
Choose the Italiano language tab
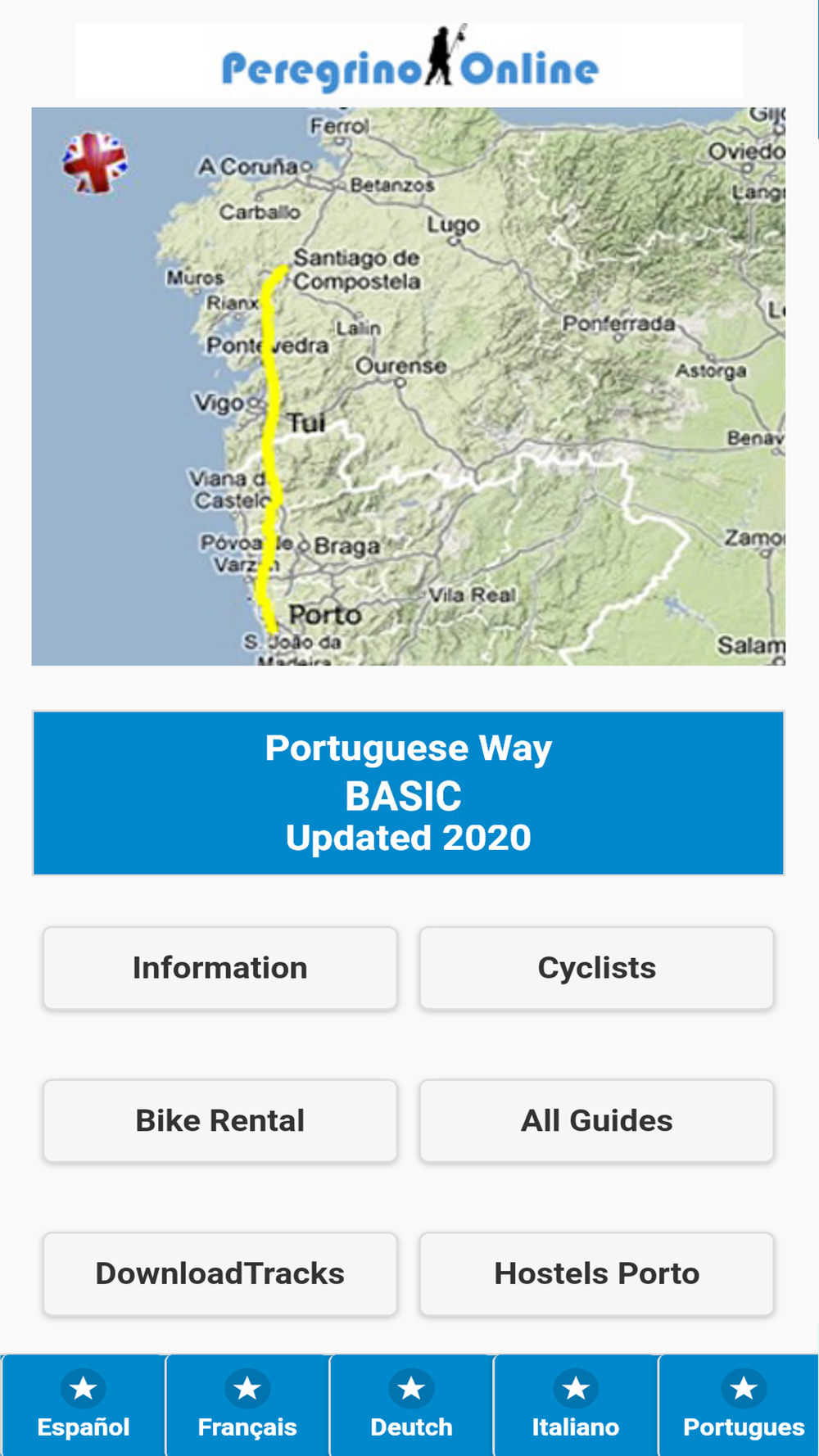click(576, 1405)
